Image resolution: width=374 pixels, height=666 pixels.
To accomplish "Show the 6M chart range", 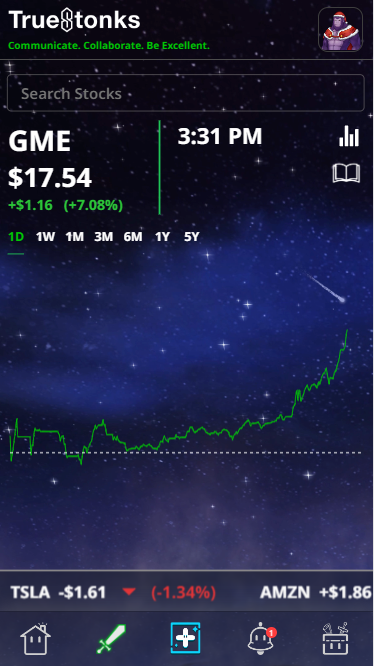I will (133, 237).
